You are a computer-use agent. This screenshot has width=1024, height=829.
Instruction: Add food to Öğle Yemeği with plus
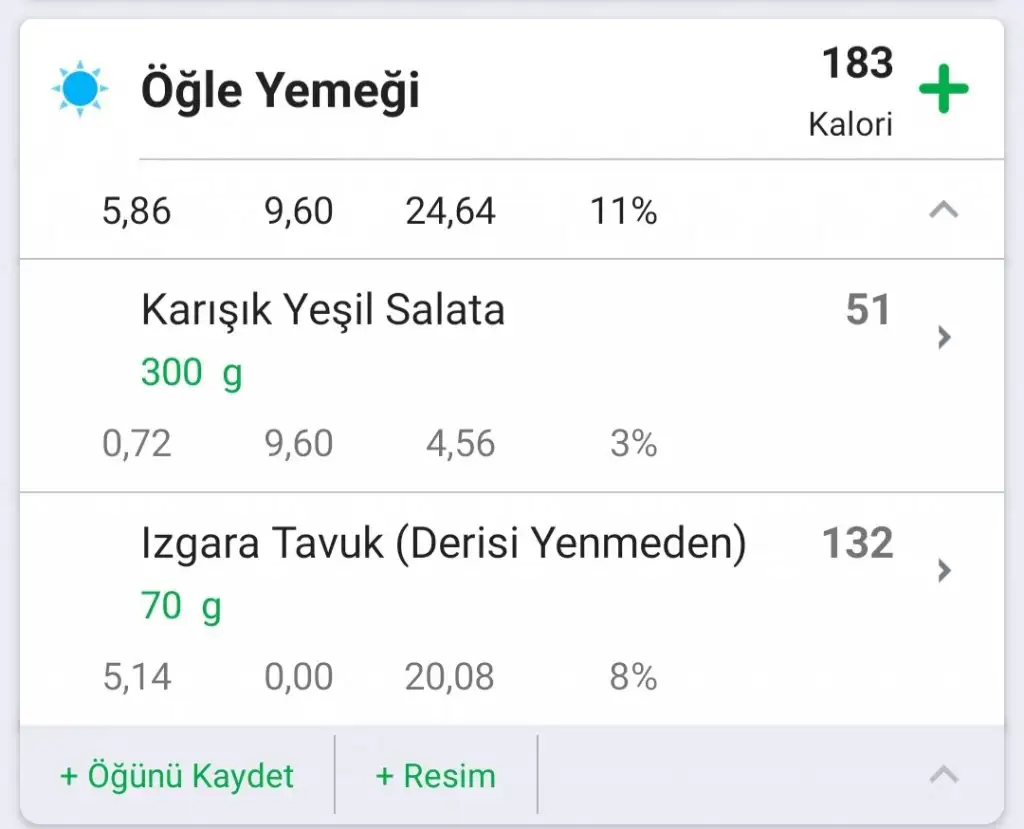[x=943, y=90]
